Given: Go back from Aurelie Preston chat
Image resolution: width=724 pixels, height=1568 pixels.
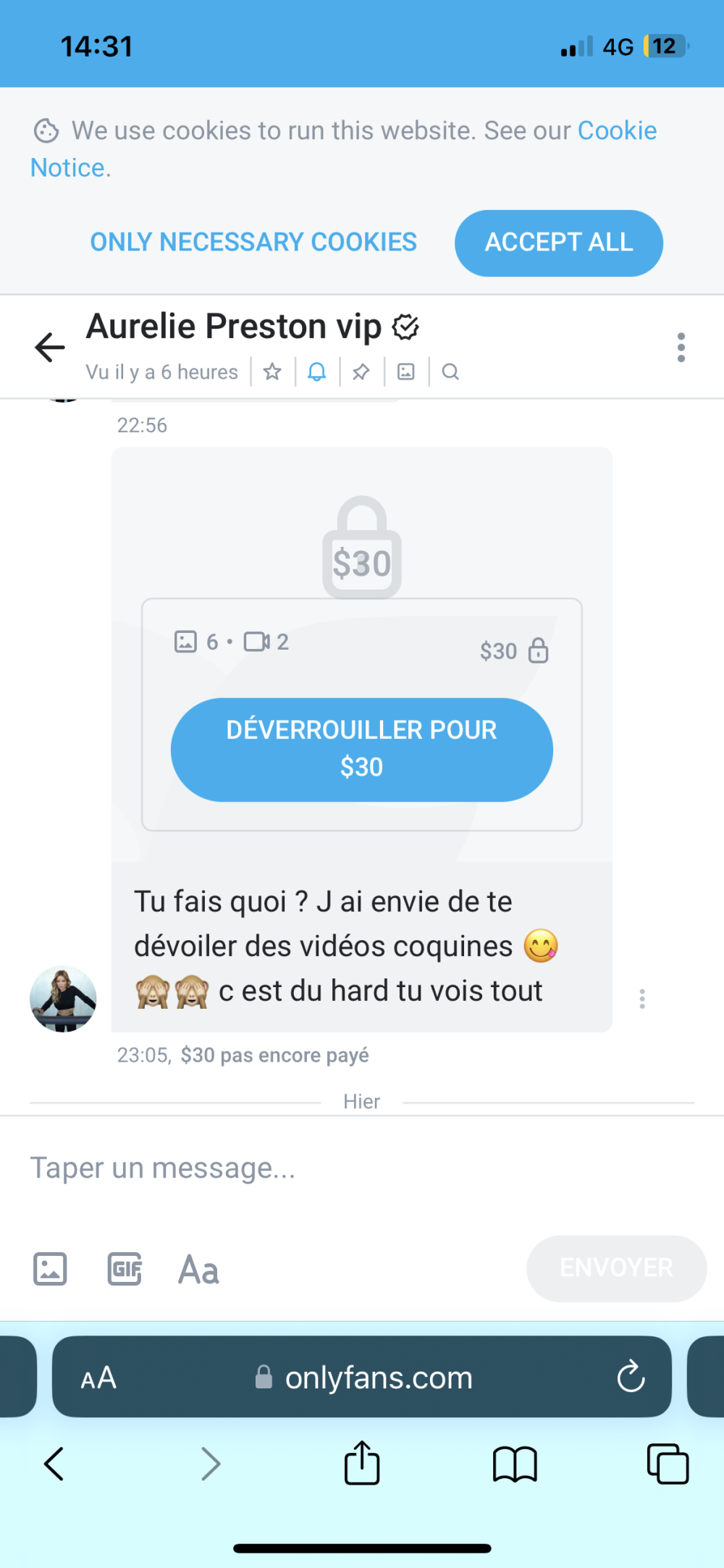Looking at the screenshot, I should point(50,348).
